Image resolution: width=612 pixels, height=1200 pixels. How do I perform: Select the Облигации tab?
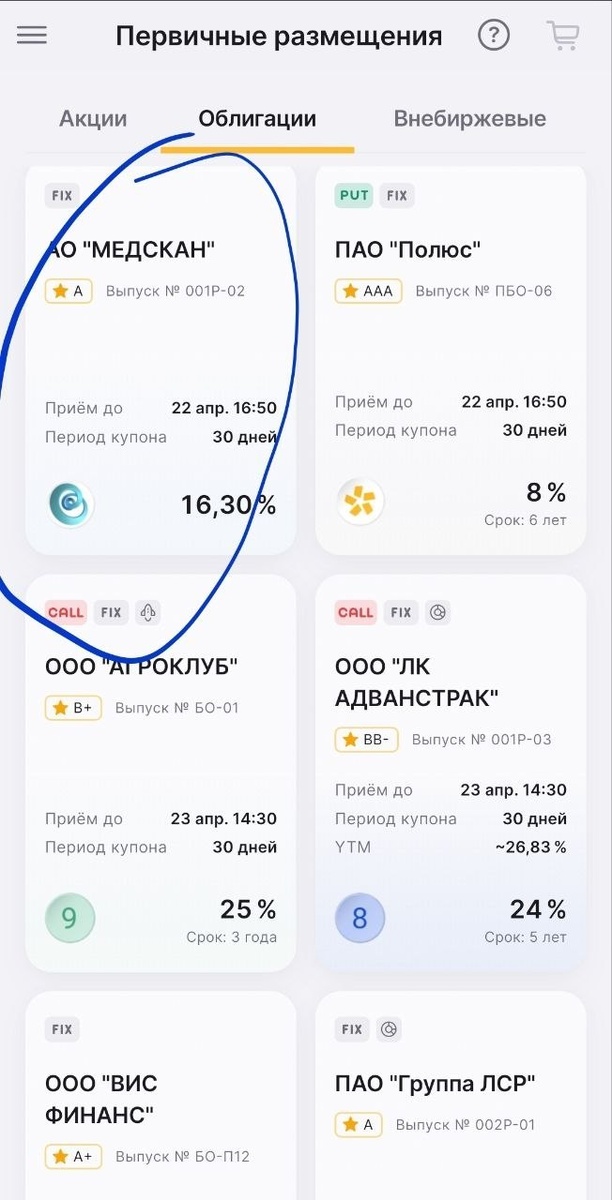257,119
